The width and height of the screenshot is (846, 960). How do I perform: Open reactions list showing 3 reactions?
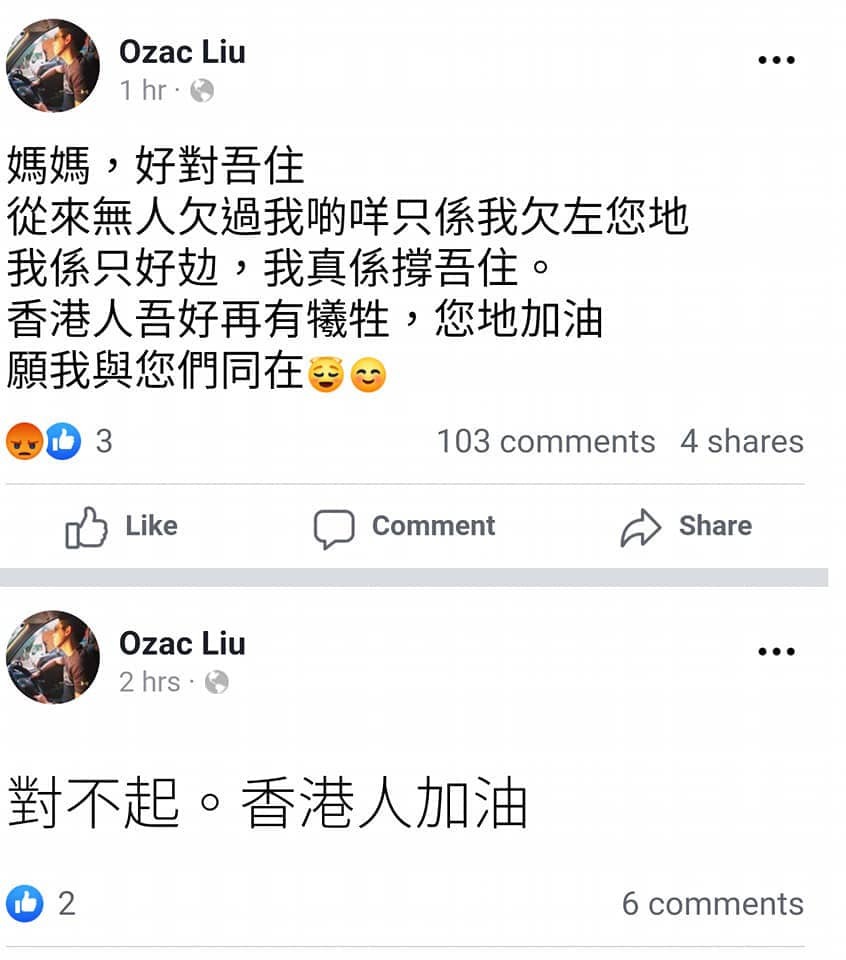[58, 441]
